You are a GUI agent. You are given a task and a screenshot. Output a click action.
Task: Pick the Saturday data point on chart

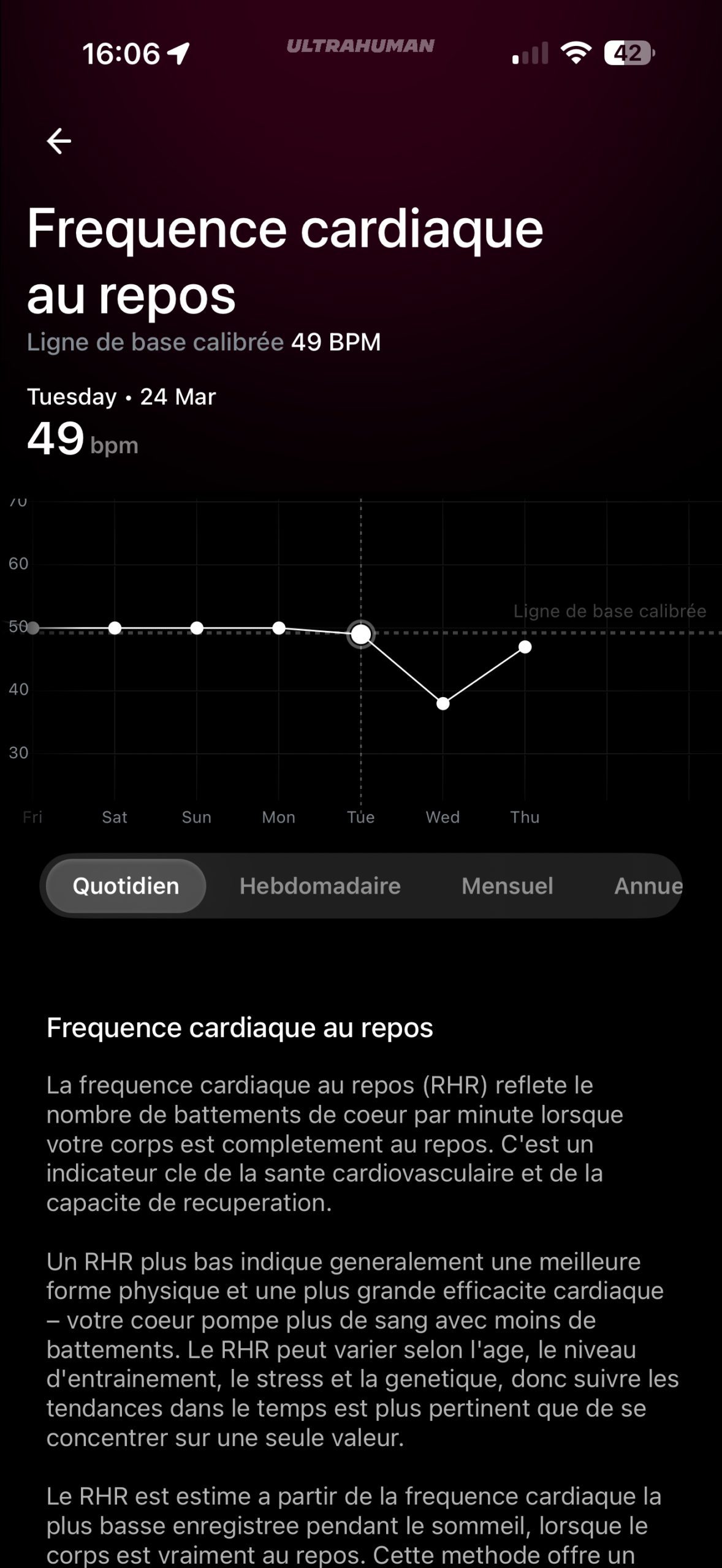[115, 628]
